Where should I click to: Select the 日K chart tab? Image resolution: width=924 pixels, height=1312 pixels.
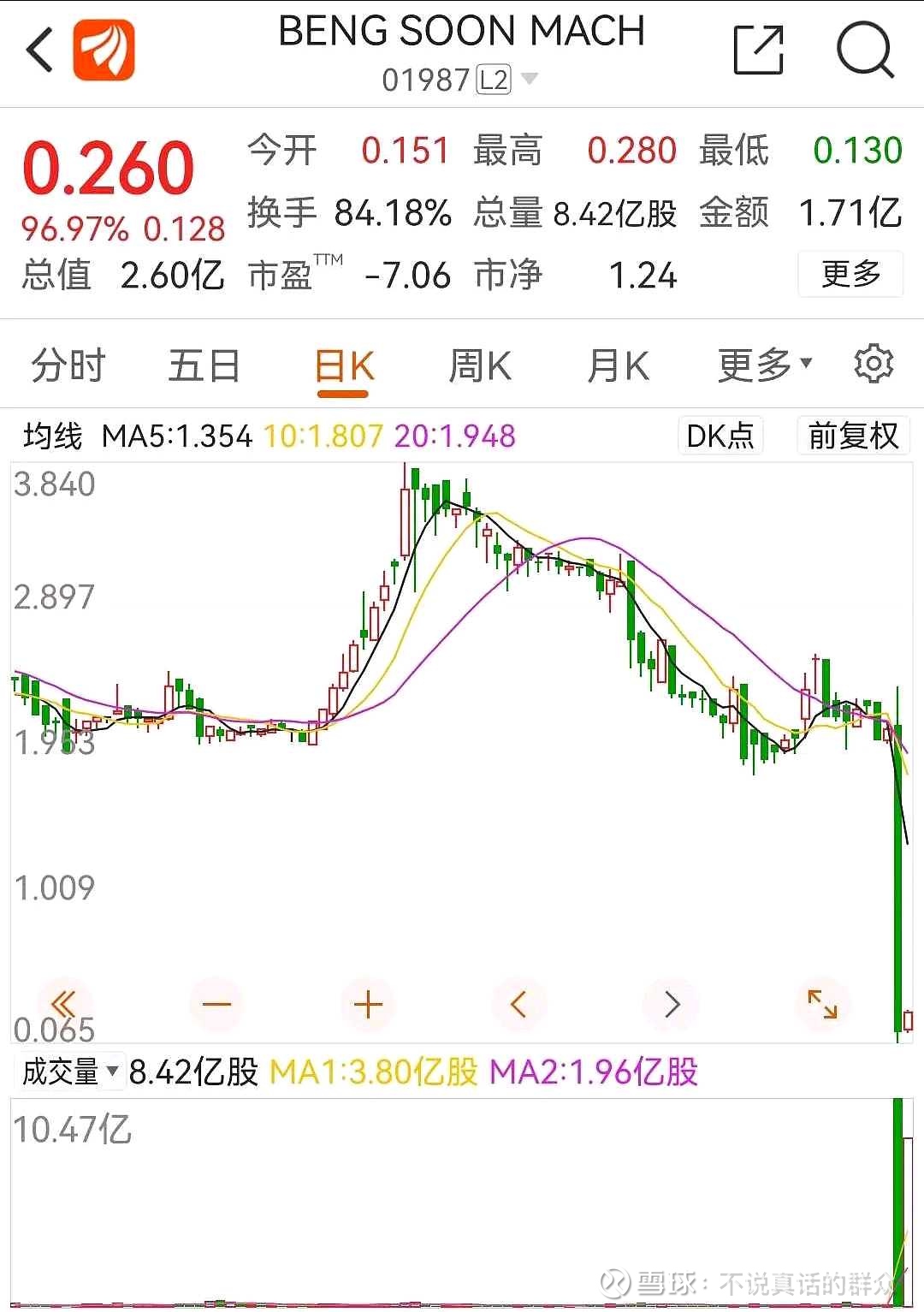(344, 366)
